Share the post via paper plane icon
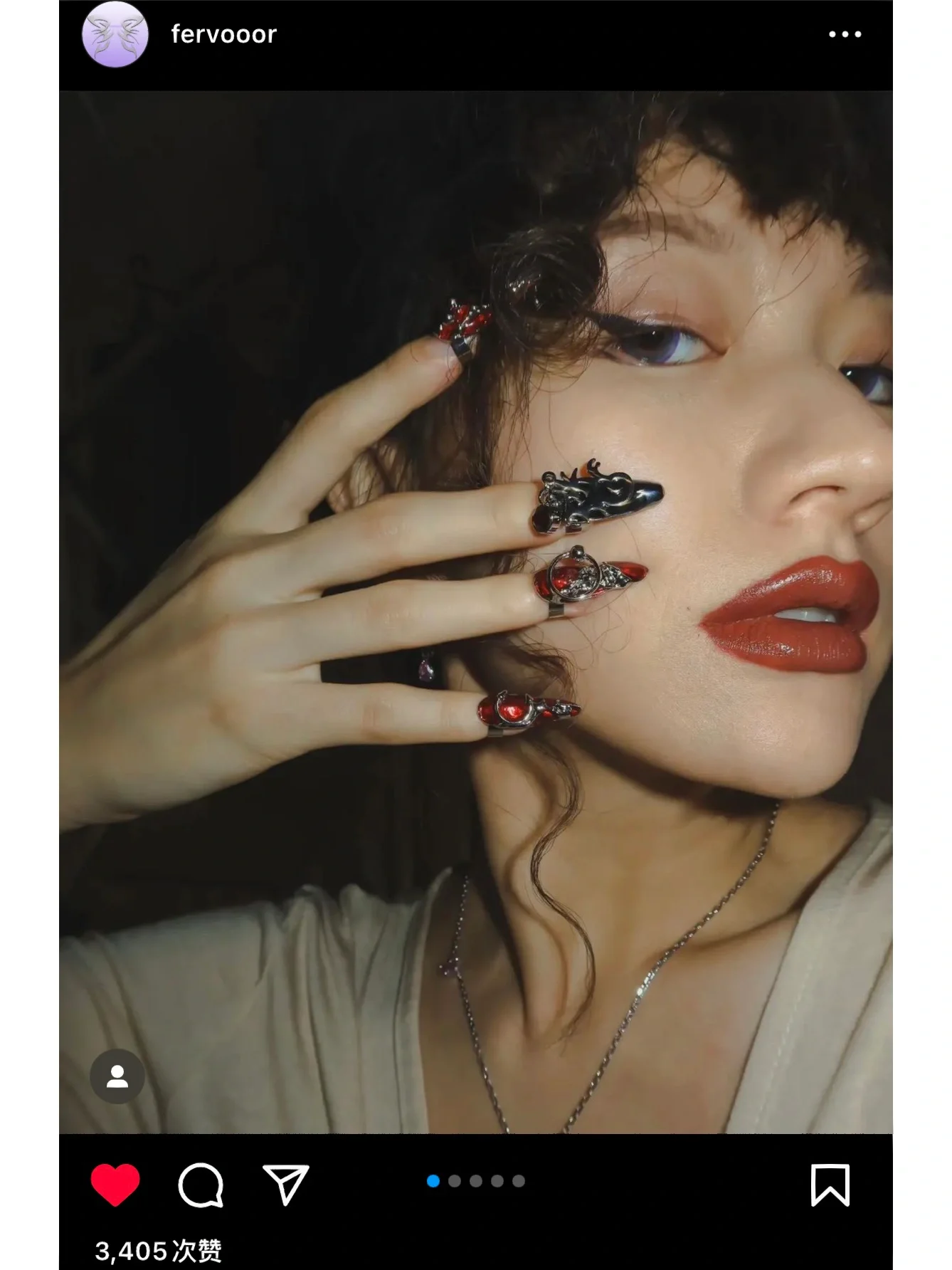Image resolution: width=952 pixels, height=1270 pixels. [285, 1185]
